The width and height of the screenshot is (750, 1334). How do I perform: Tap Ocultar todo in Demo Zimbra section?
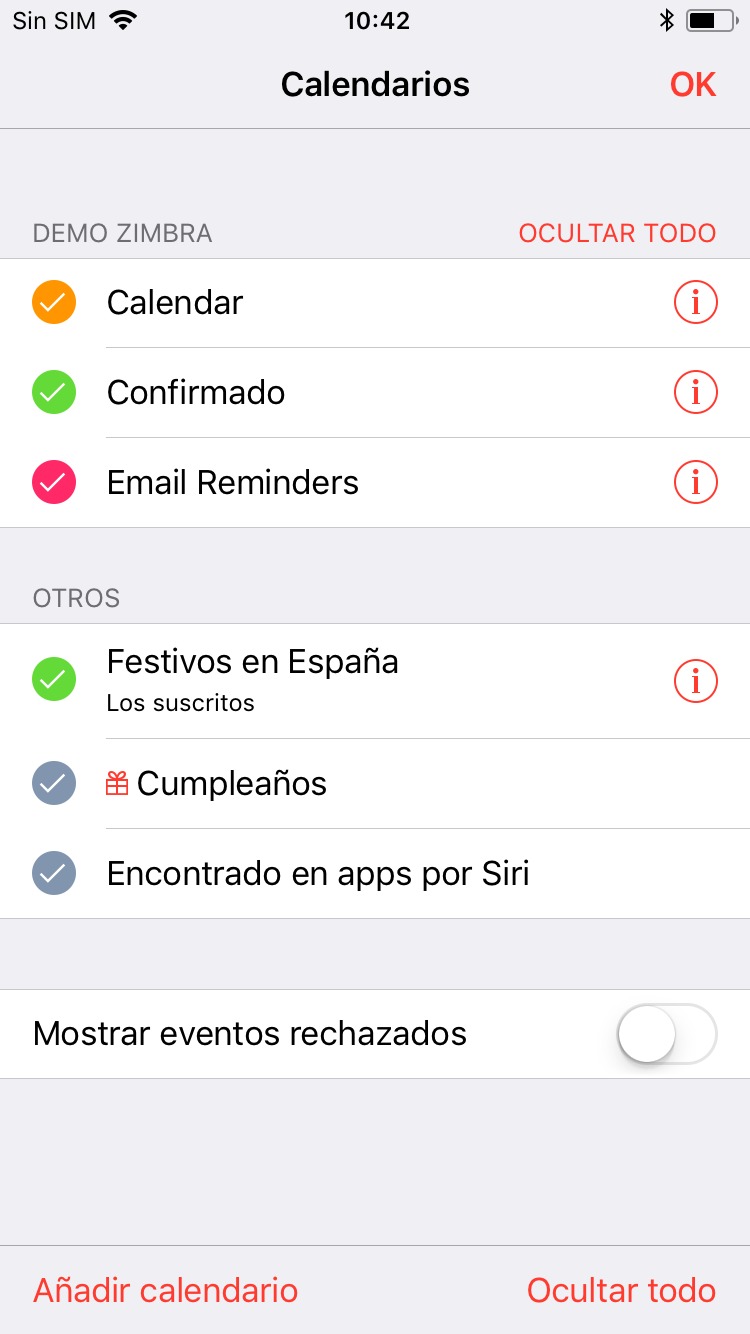tap(617, 233)
